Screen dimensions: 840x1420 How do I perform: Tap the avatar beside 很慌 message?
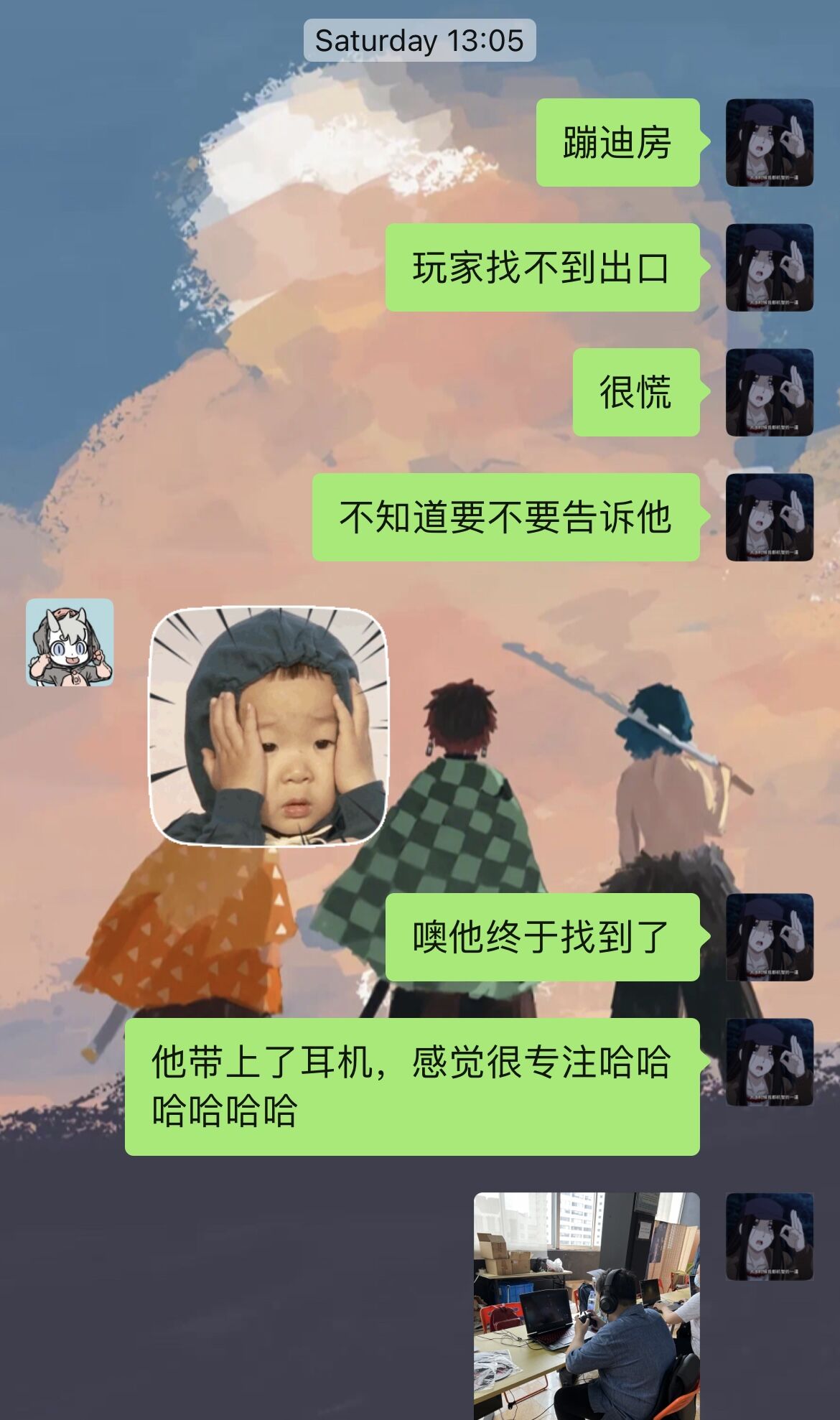[x=769, y=393]
